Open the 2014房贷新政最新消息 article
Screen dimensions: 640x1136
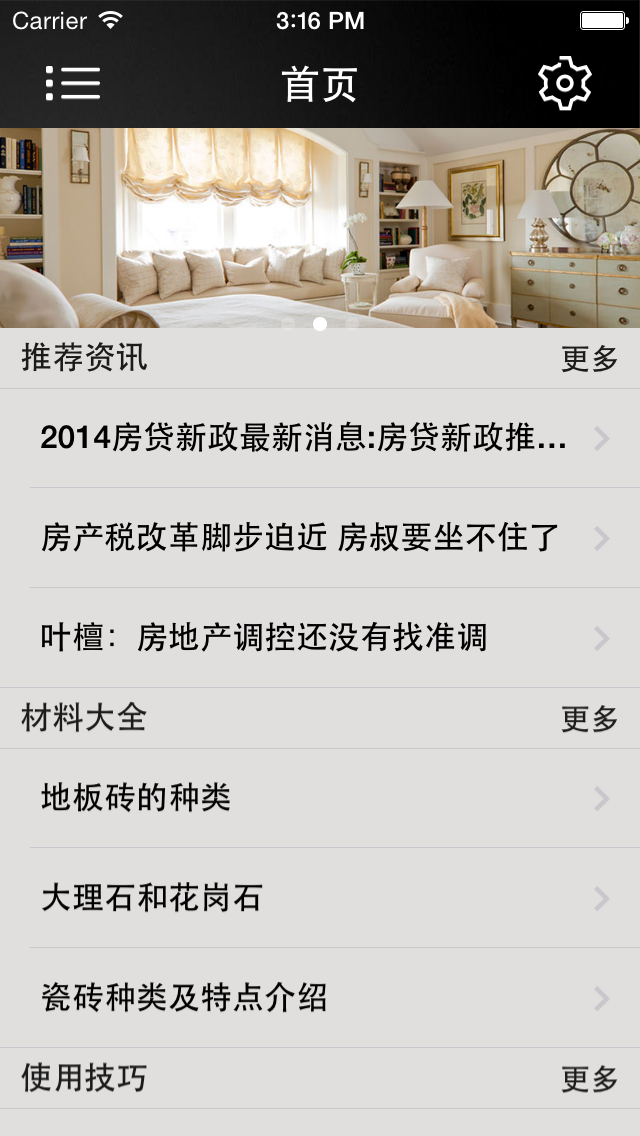coord(320,438)
